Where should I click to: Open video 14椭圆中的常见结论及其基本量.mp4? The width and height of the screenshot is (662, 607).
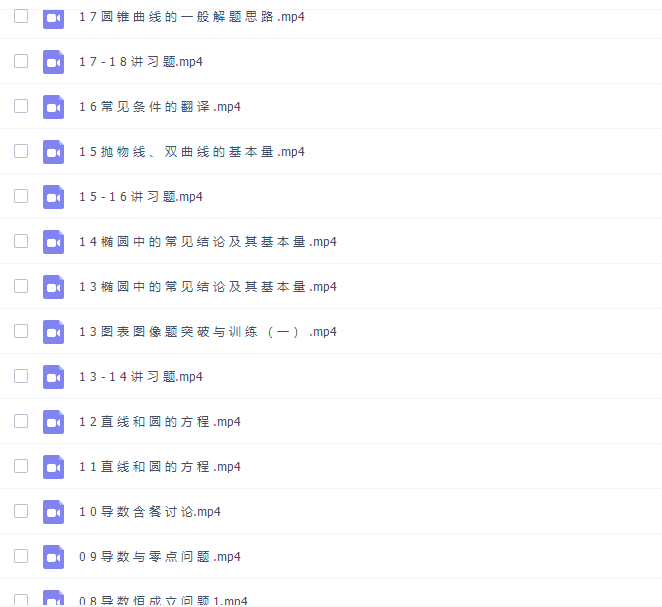click(x=207, y=242)
